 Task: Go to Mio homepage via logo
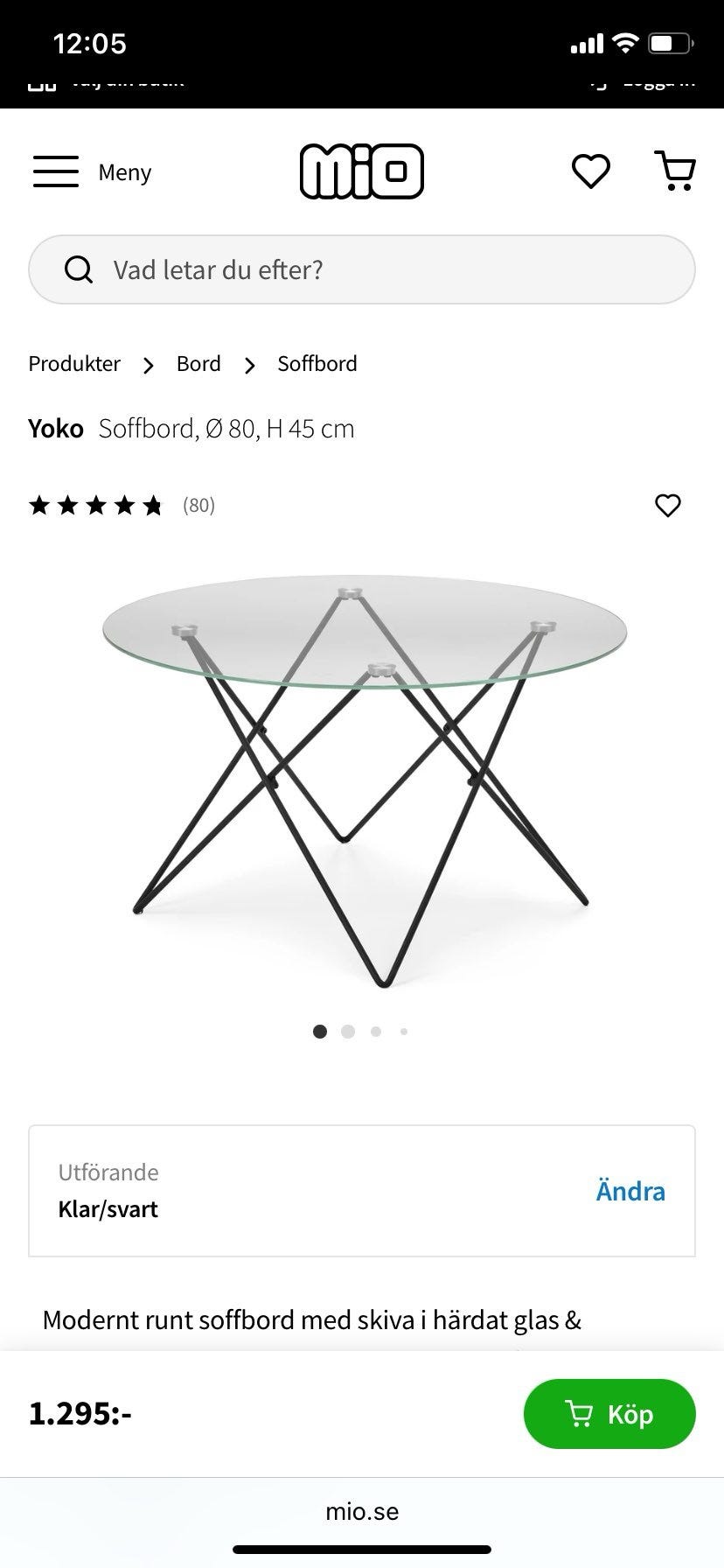click(362, 171)
